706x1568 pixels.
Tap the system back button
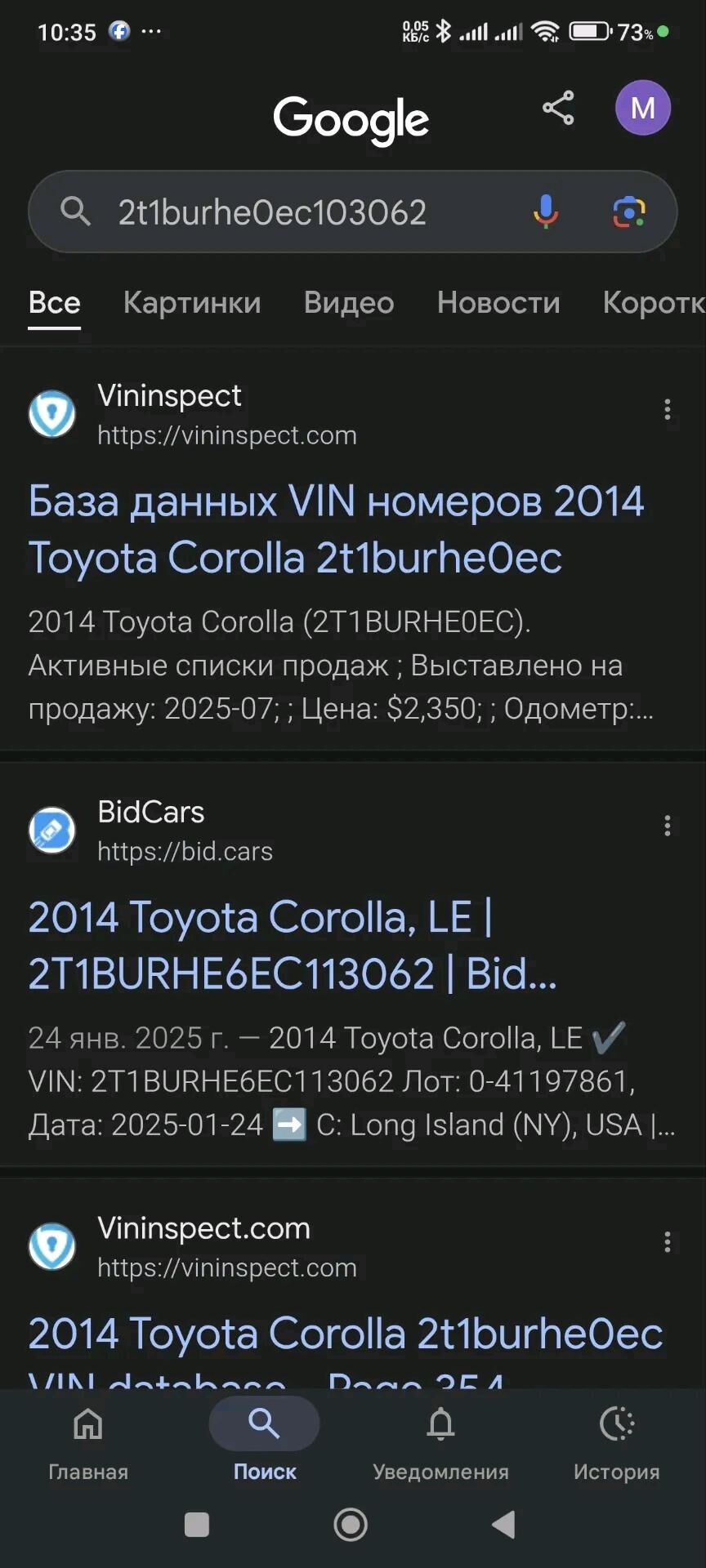503,1524
